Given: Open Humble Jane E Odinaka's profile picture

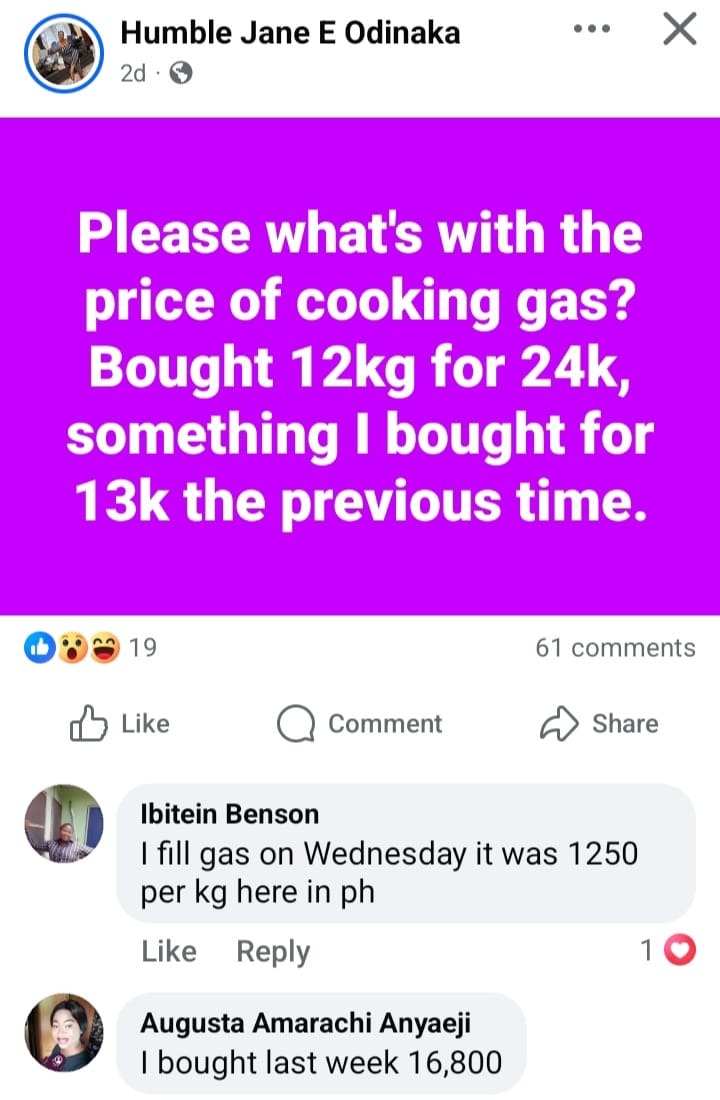Looking at the screenshot, I should click(x=65, y=53).
